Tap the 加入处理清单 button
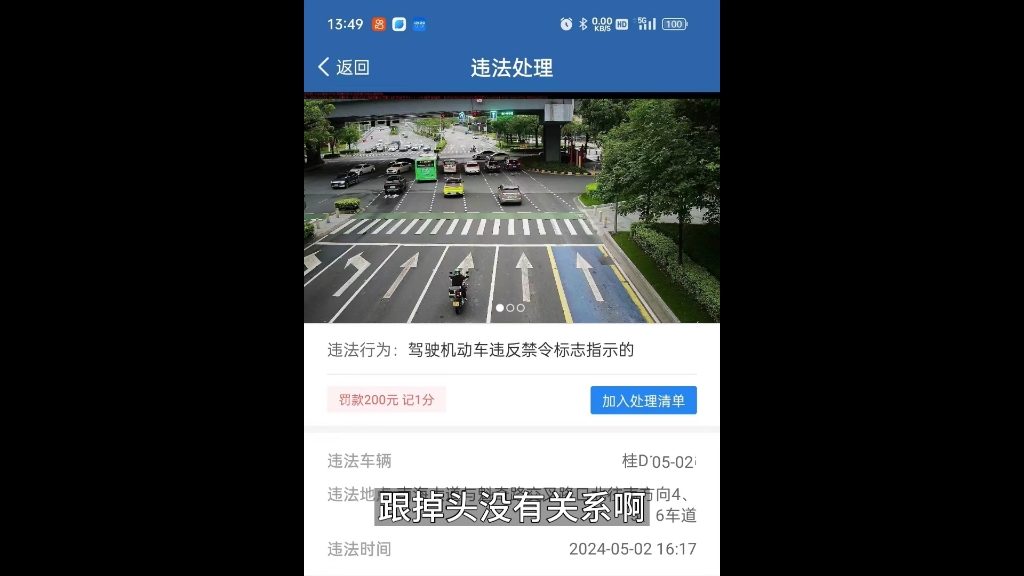Viewport: 1024px width, 576px height. coord(643,400)
